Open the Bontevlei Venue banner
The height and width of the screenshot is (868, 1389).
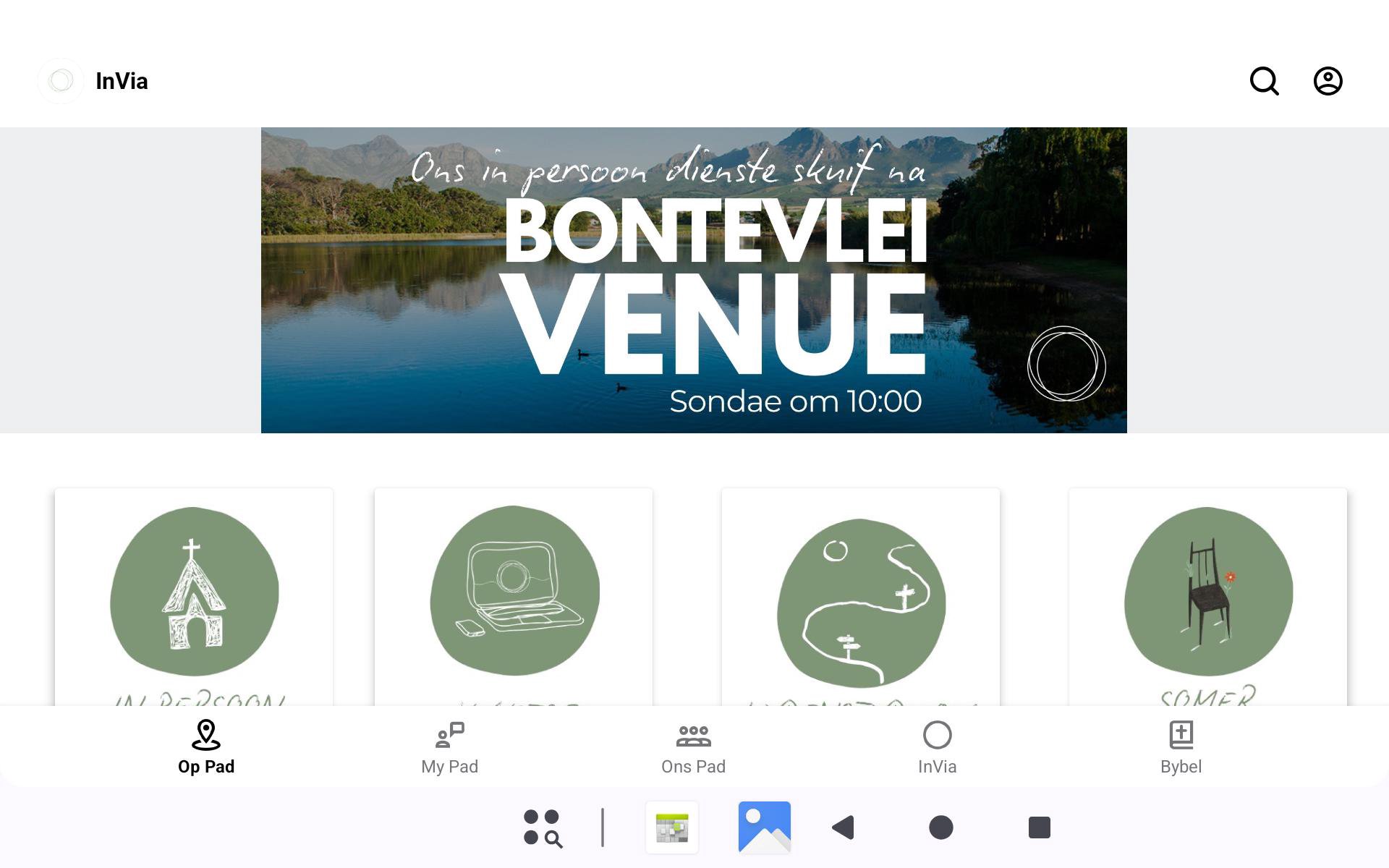click(693, 280)
